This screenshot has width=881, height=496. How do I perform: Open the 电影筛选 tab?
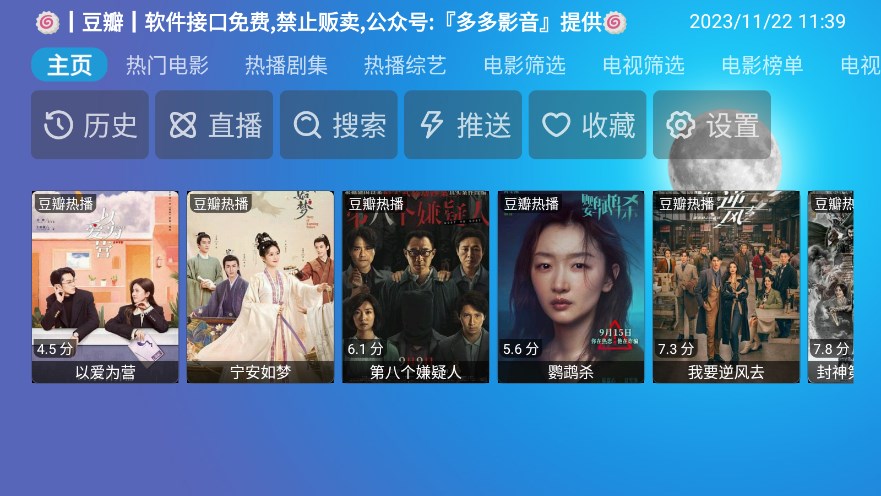pyautogui.click(x=524, y=66)
